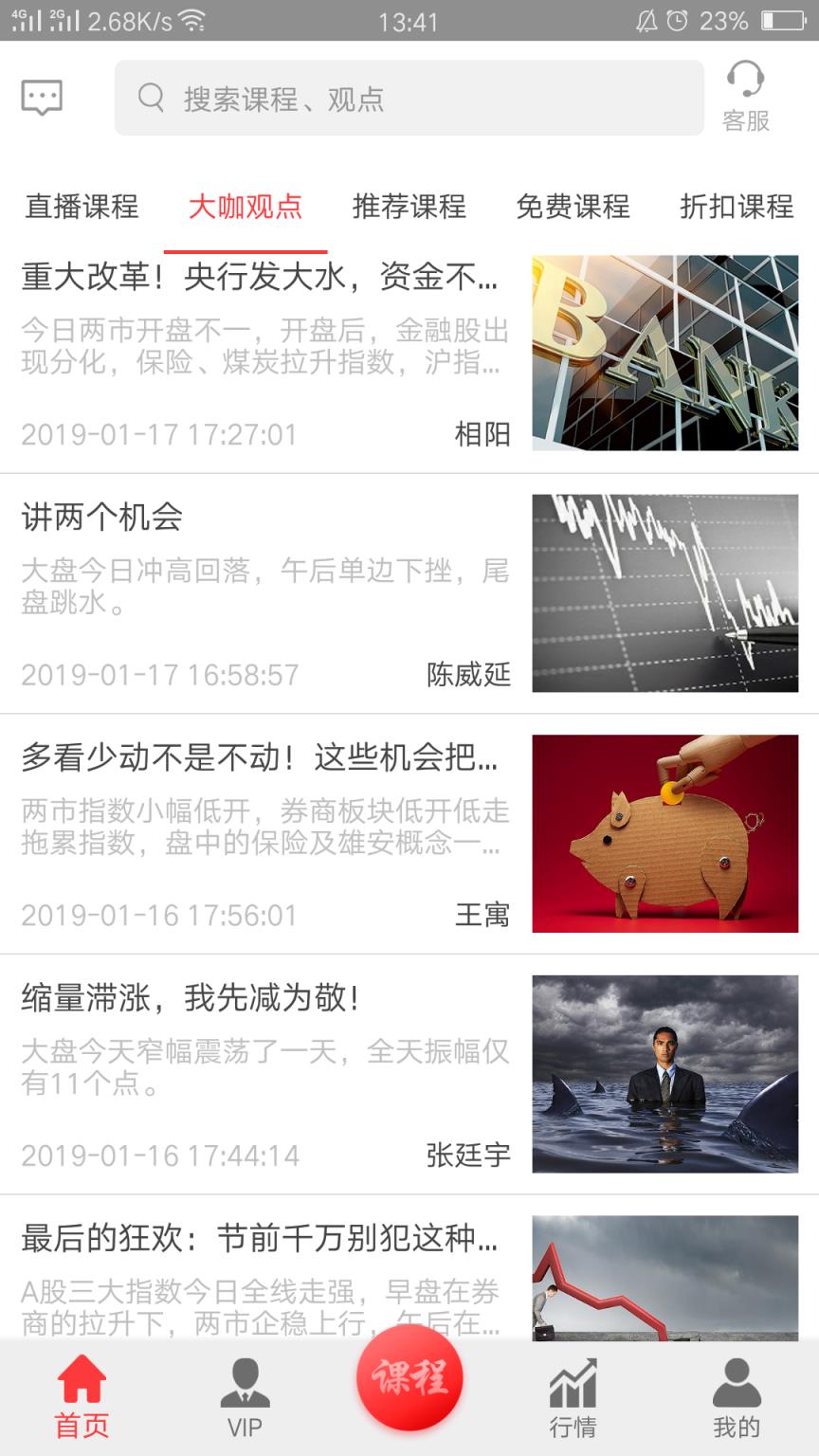Tap the search input field 搜索课程、观点
Viewport: 819px width, 1456px height.
click(x=408, y=96)
